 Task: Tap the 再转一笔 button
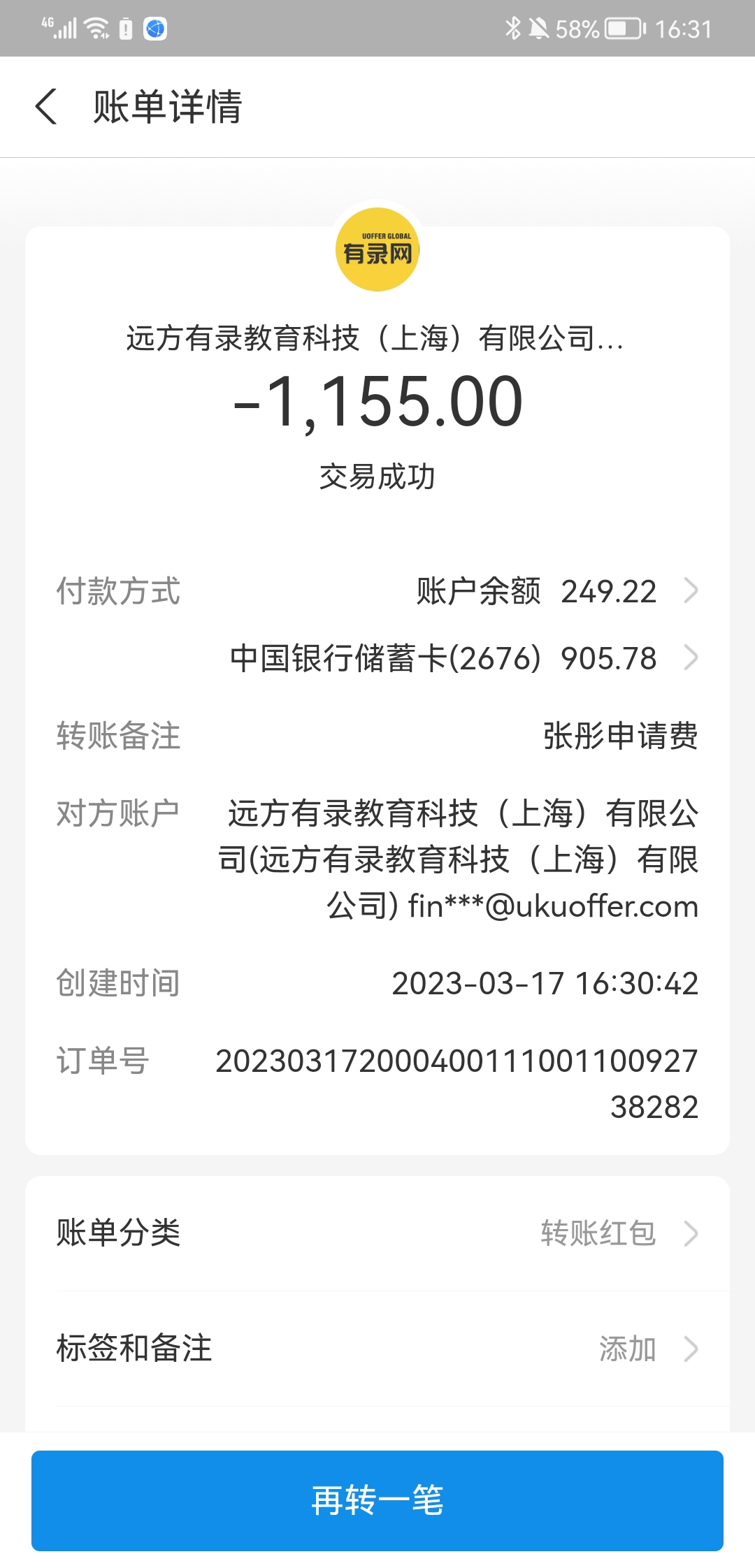pyautogui.click(x=377, y=1500)
